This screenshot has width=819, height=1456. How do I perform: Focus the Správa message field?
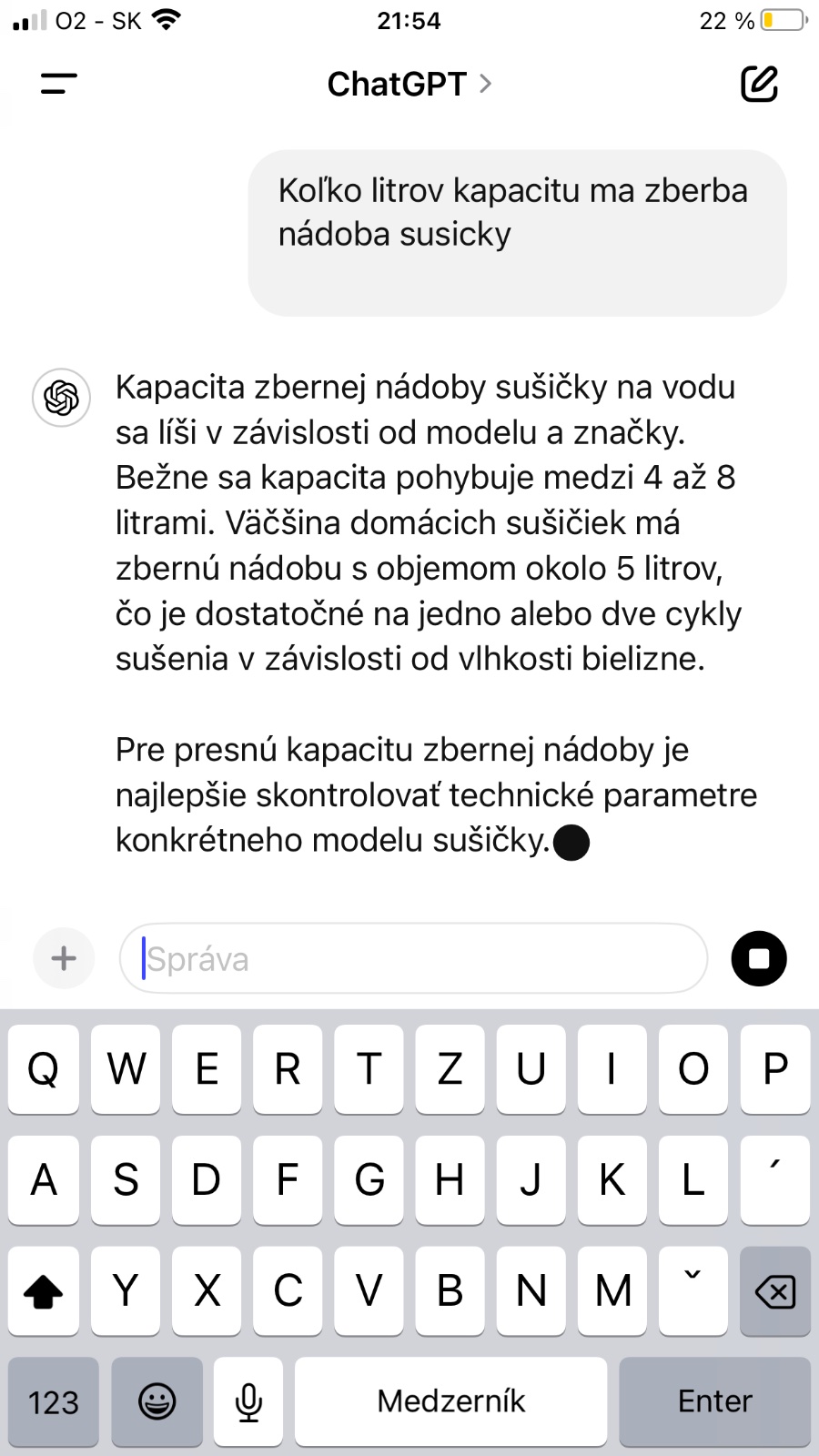pyautogui.click(x=414, y=958)
